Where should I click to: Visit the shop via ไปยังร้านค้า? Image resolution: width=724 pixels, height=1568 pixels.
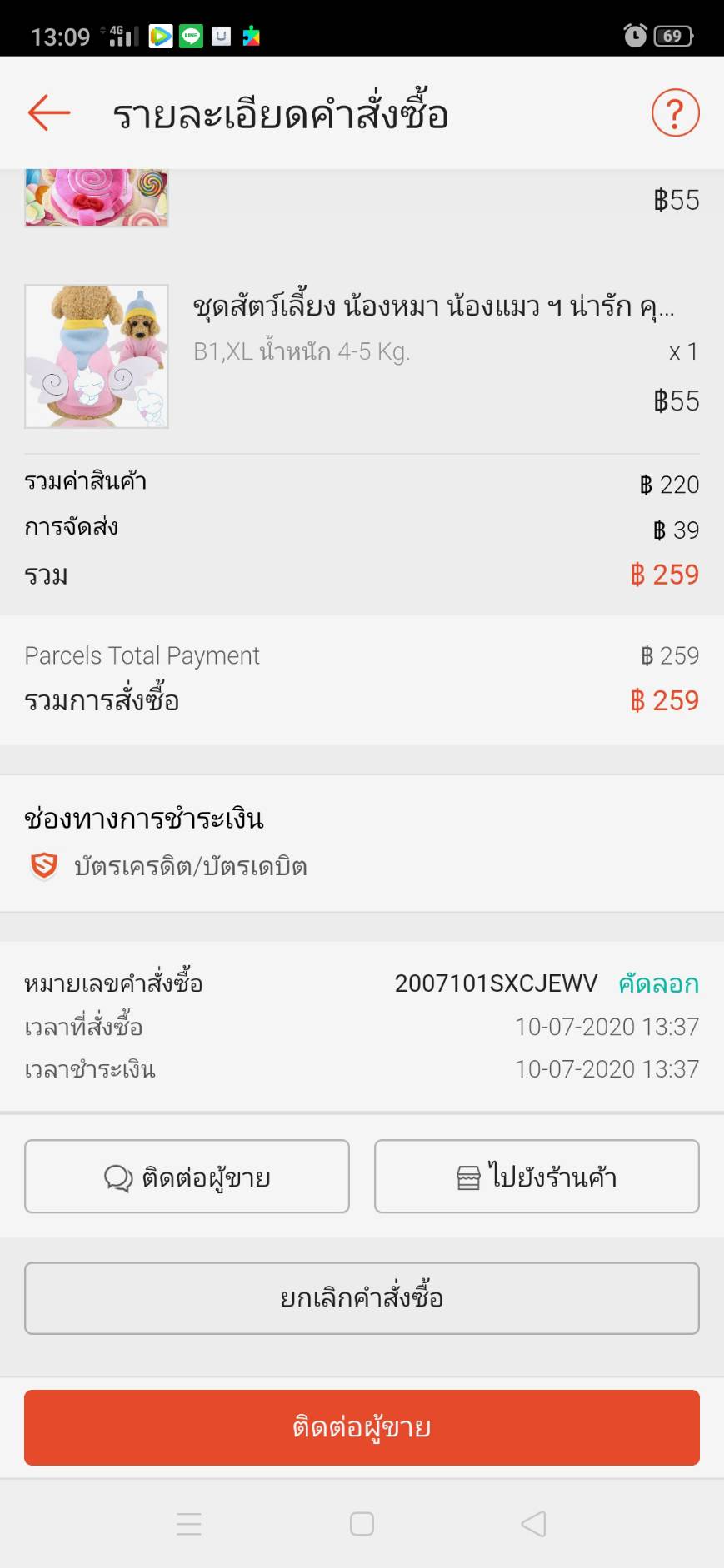(x=537, y=1176)
